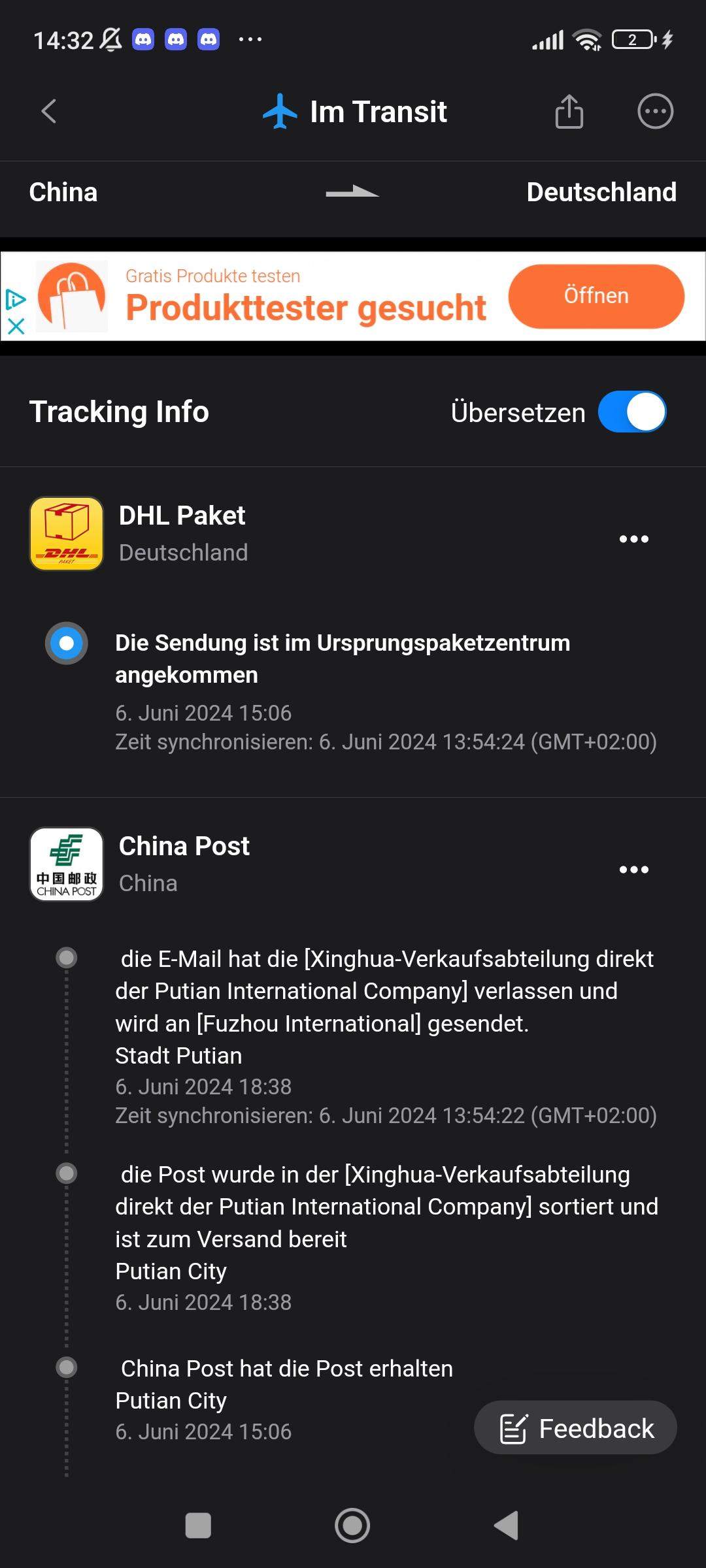Tap the share icon at the top

point(569,111)
